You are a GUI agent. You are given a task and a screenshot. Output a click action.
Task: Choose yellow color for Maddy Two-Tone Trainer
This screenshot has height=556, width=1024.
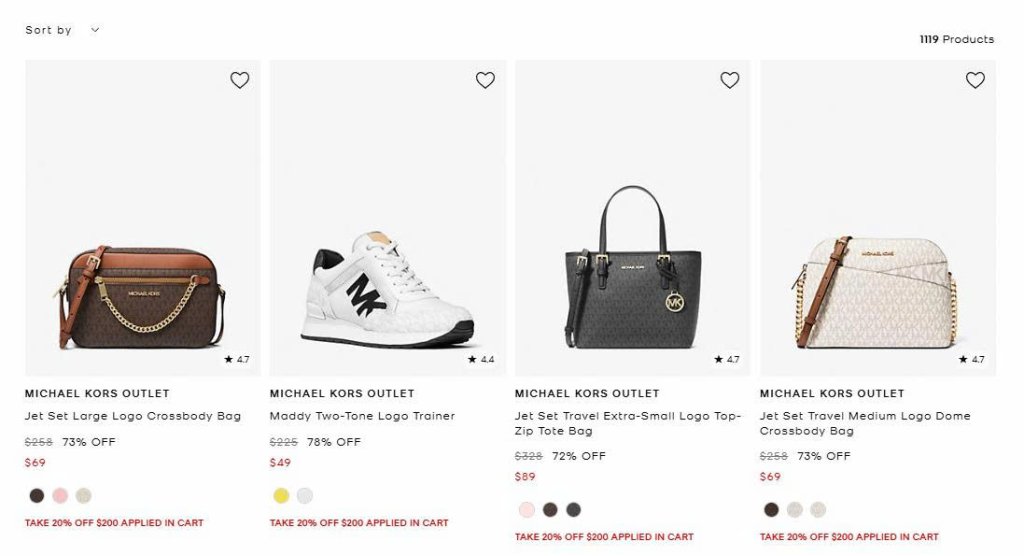coord(281,496)
